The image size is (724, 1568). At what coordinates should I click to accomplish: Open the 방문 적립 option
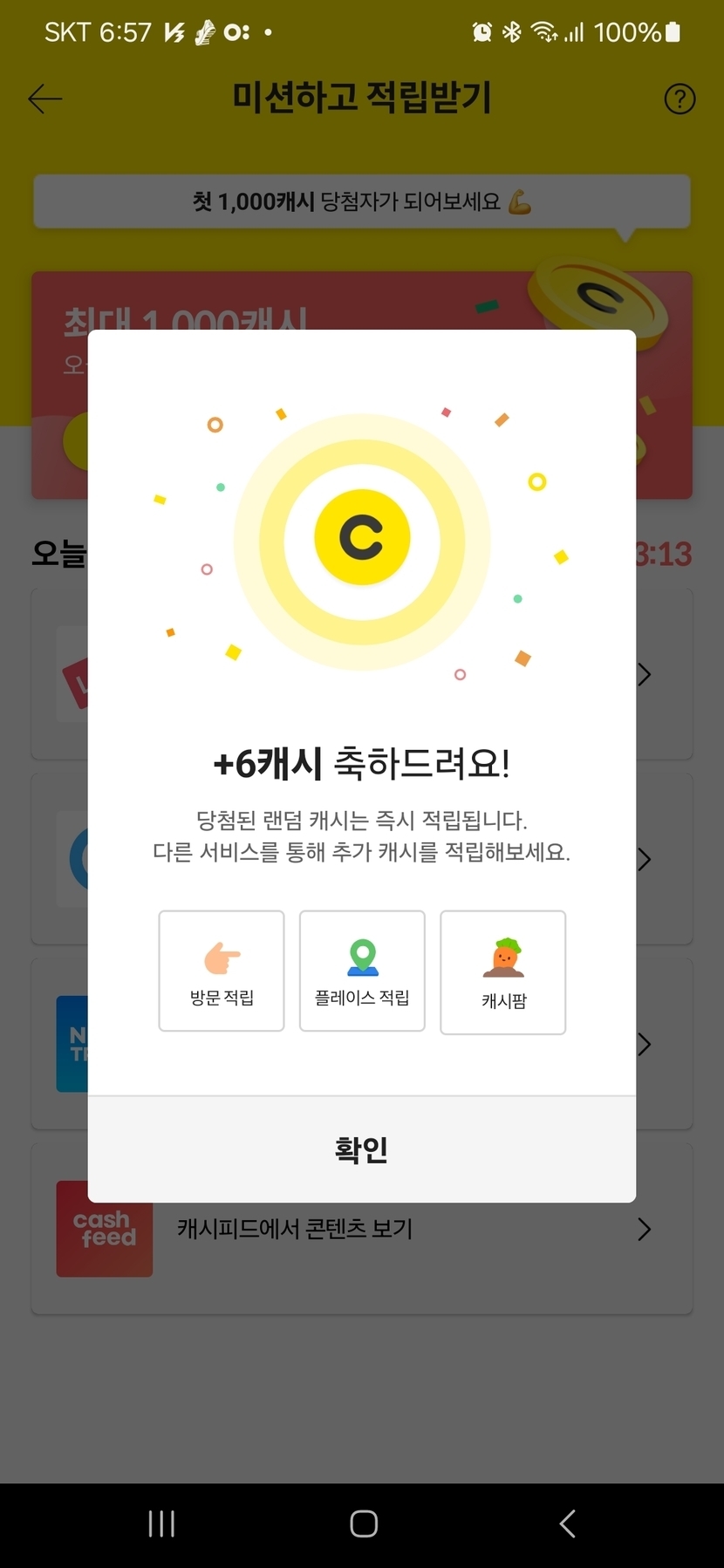tap(222, 971)
